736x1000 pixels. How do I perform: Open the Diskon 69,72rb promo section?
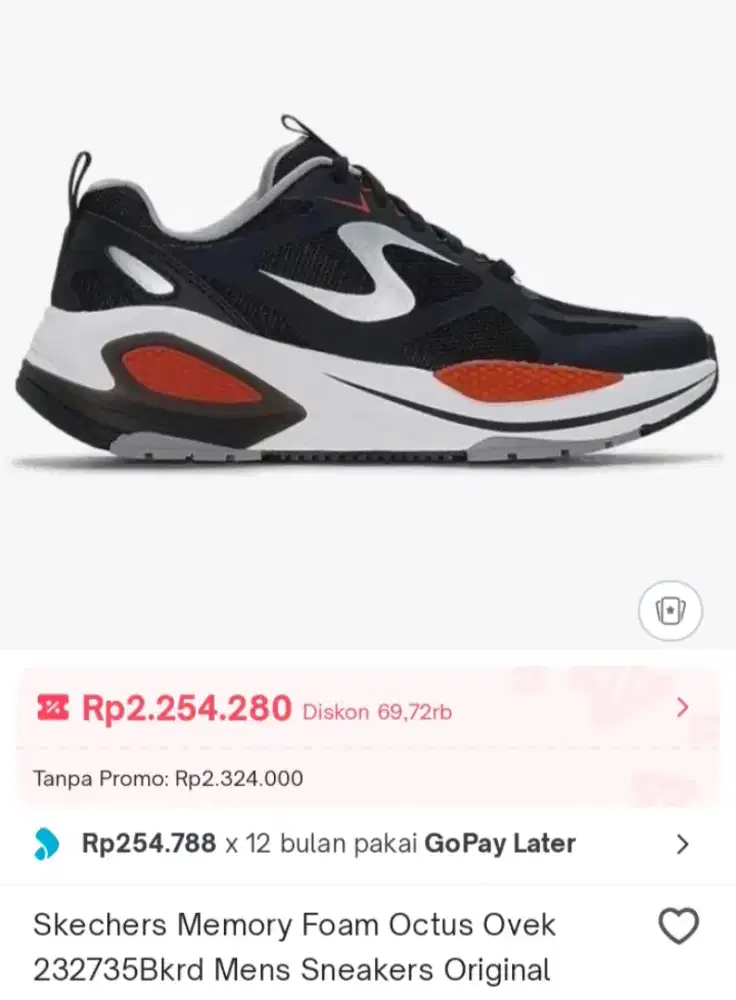coord(376,710)
